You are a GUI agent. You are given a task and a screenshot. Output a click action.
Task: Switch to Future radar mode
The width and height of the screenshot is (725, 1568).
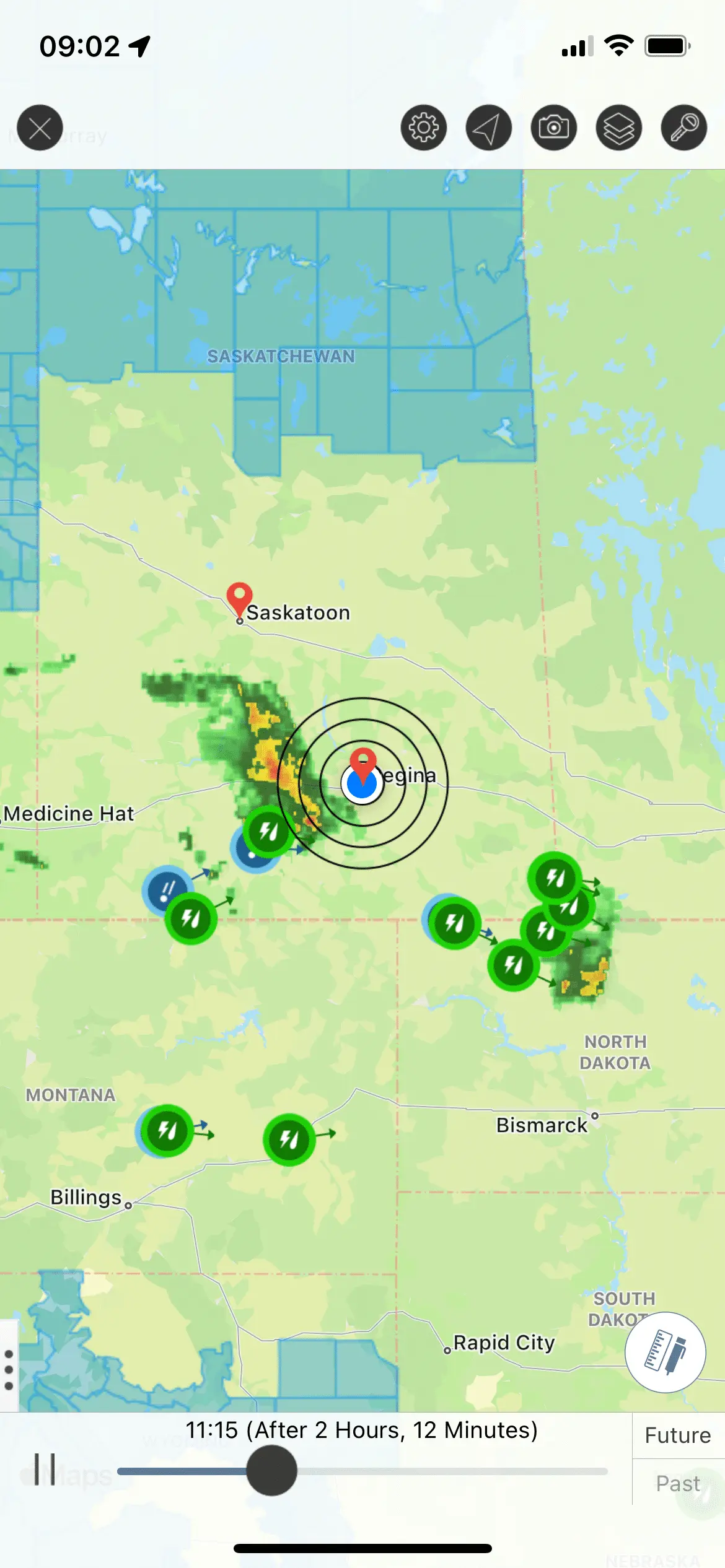point(678,1435)
